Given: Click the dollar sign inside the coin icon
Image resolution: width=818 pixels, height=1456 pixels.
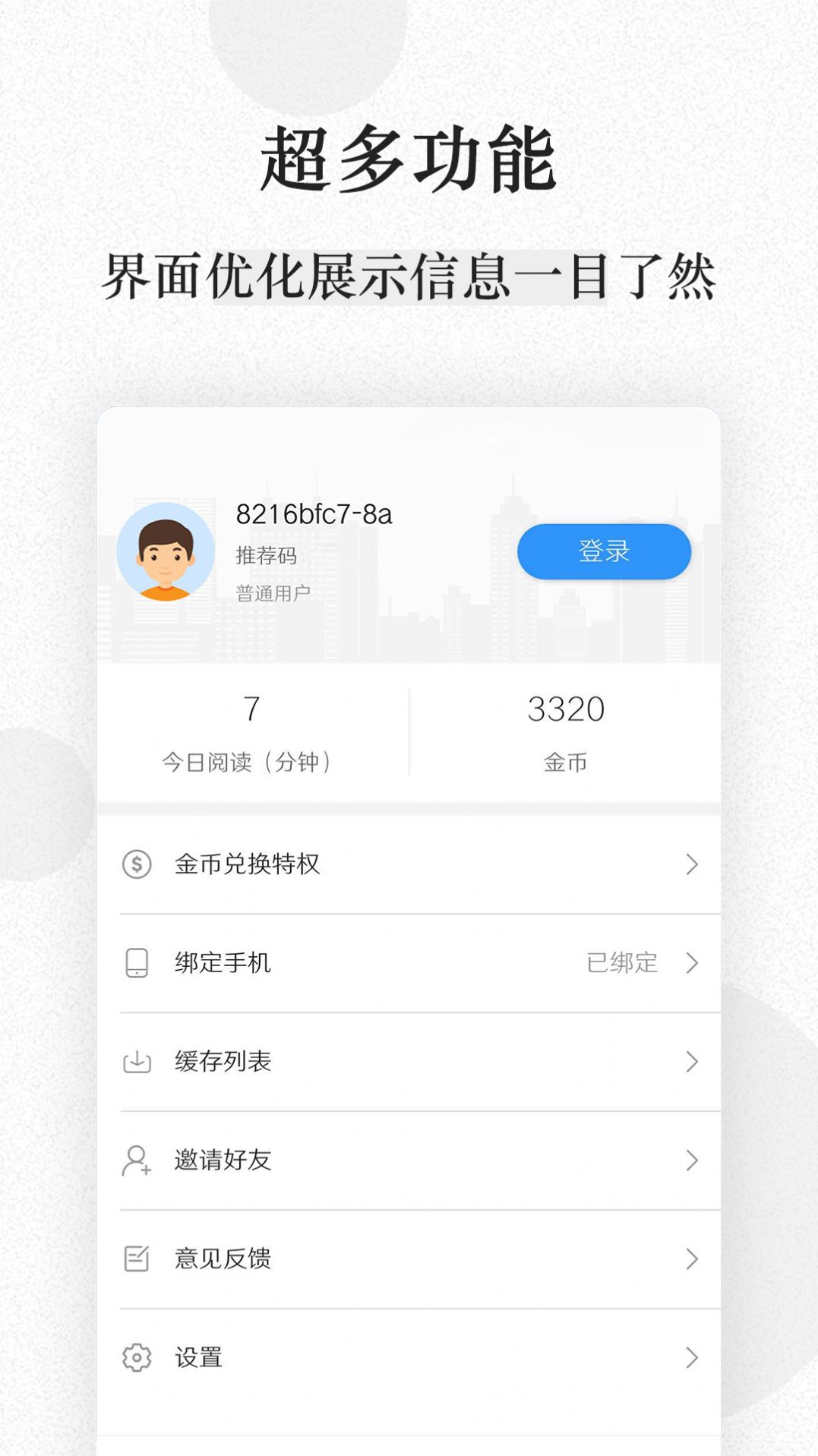Looking at the screenshot, I should point(137,865).
